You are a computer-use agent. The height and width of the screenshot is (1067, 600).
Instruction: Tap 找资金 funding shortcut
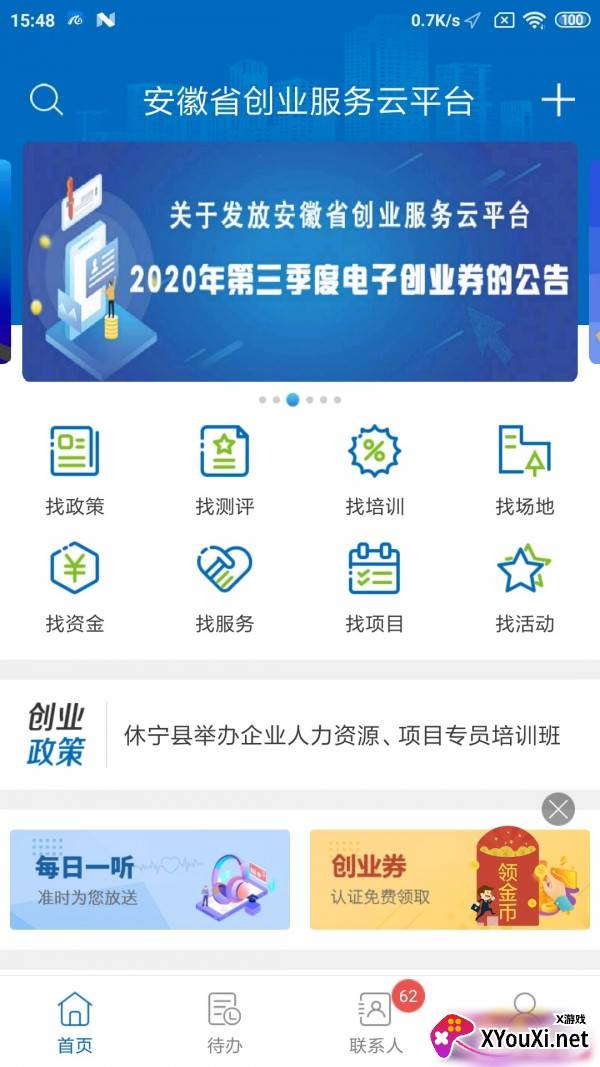75,586
